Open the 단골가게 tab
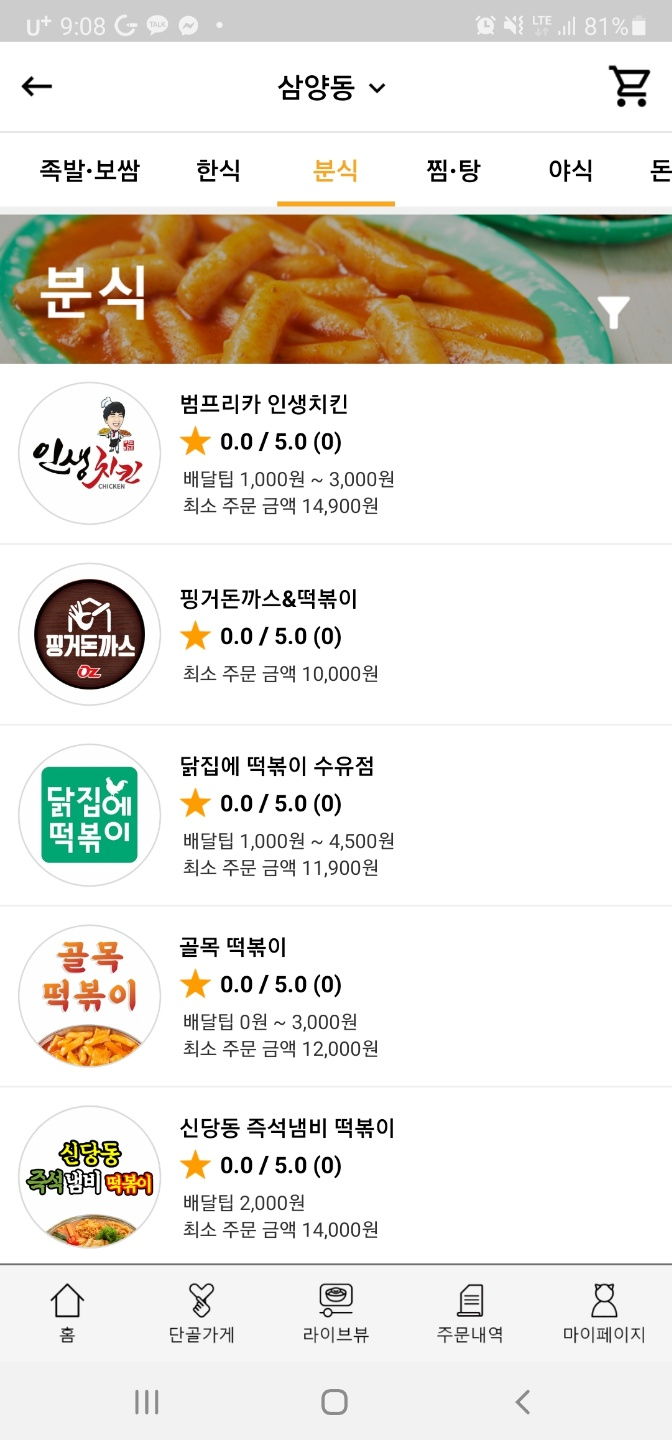The width and height of the screenshot is (672, 1440). click(201, 1313)
